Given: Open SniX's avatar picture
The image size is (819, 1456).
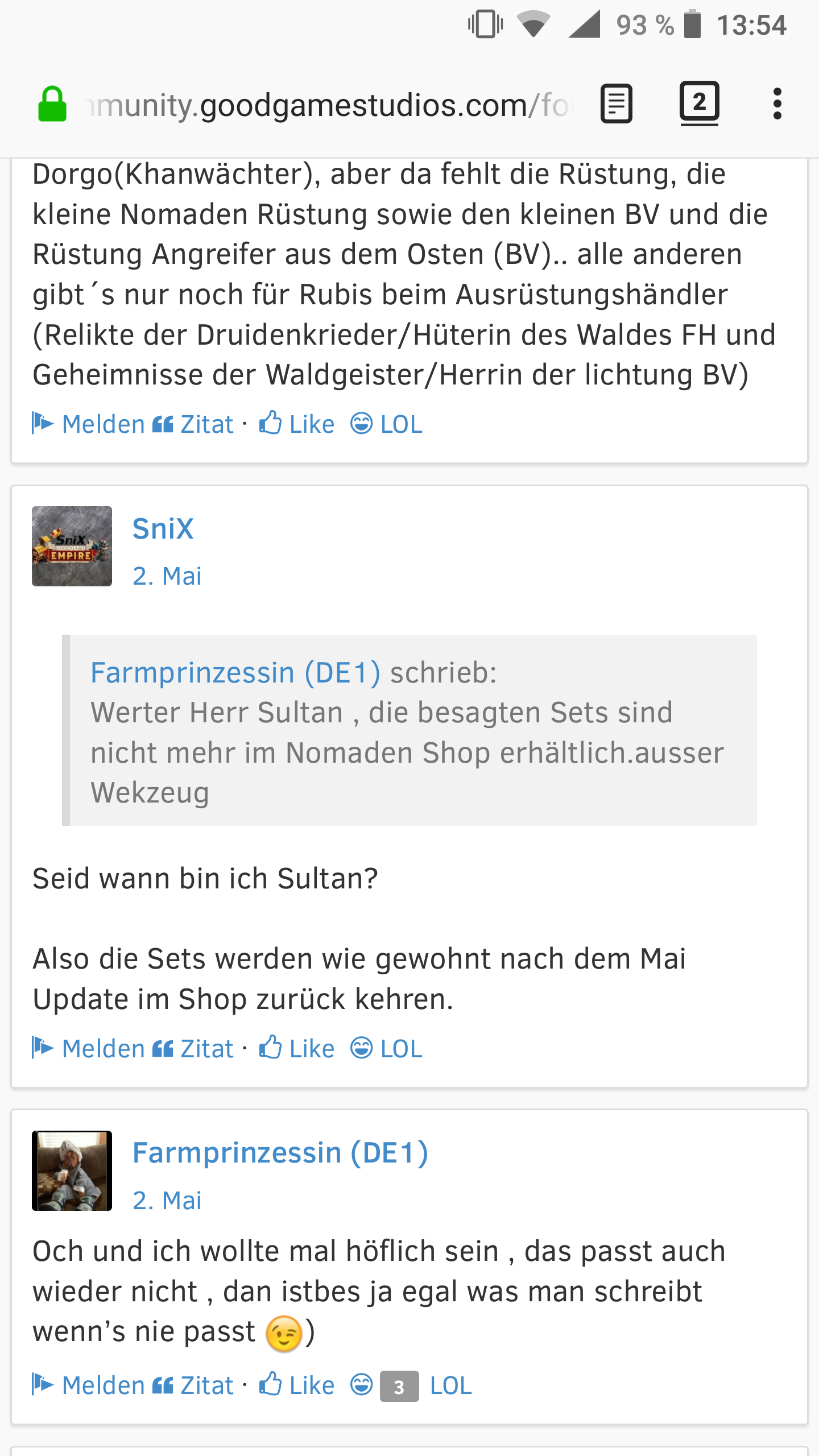Looking at the screenshot, I should point(72,546).
